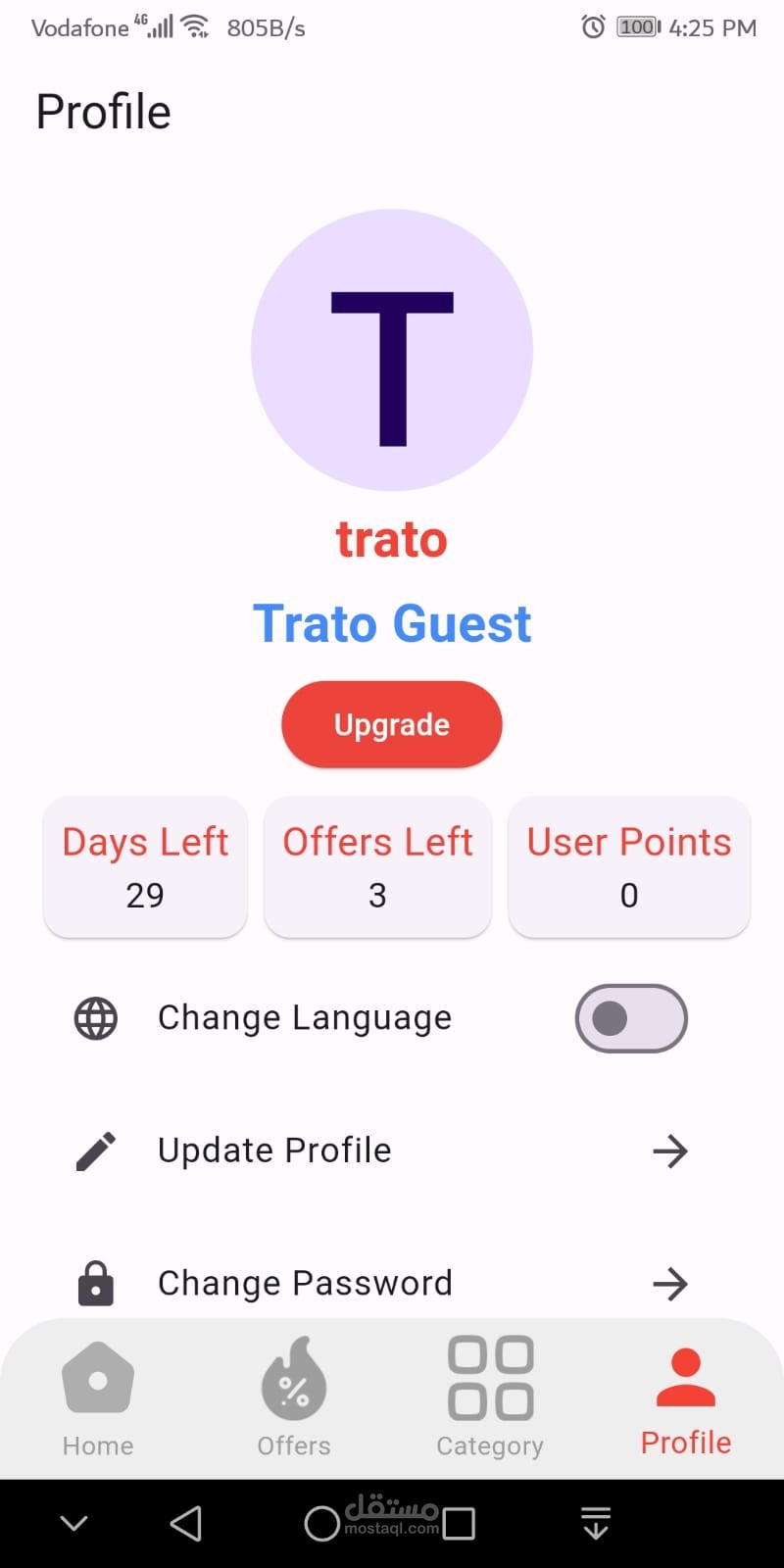Open recent apps with the square button
The image size is (784, 1568).
(459, 1524)
